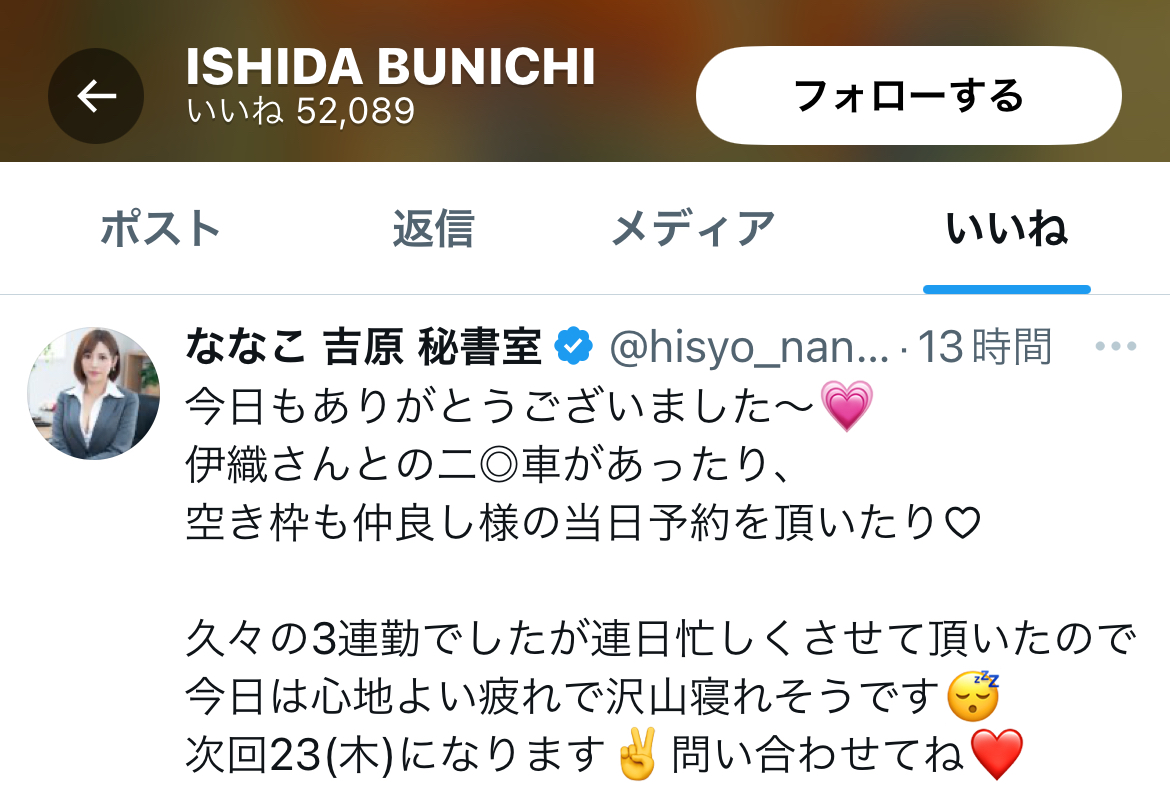Go back using the arrow button
This screenshot has height=793, width=1170.
pos(96,96)
